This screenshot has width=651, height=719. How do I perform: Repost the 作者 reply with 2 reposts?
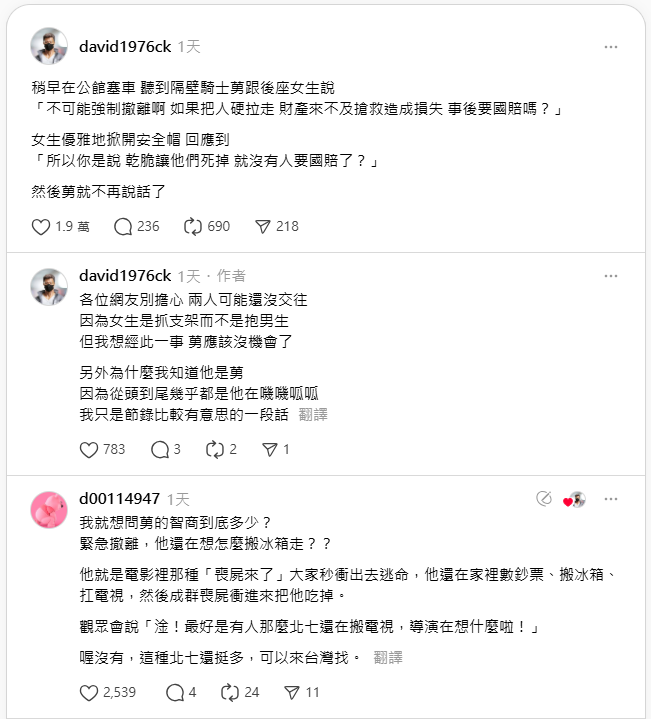pyautogui.click(x=216, y=449)
